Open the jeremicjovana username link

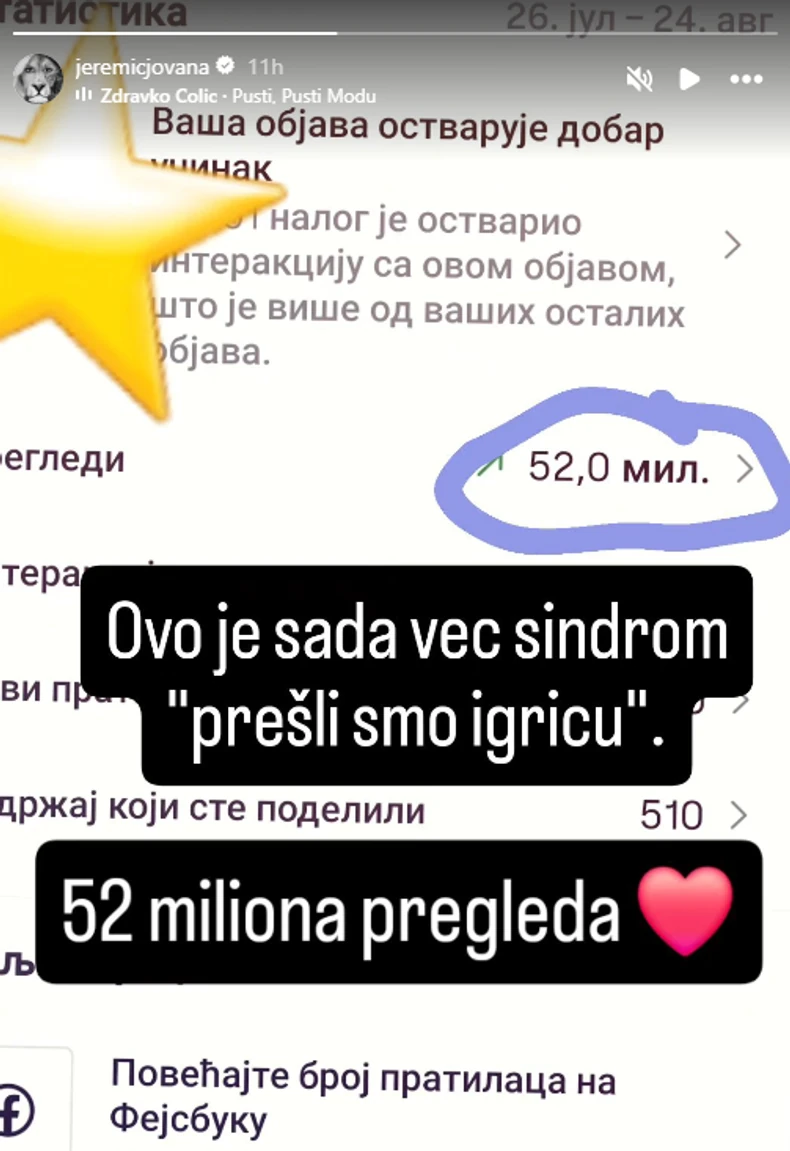click(x=141, y=67)
